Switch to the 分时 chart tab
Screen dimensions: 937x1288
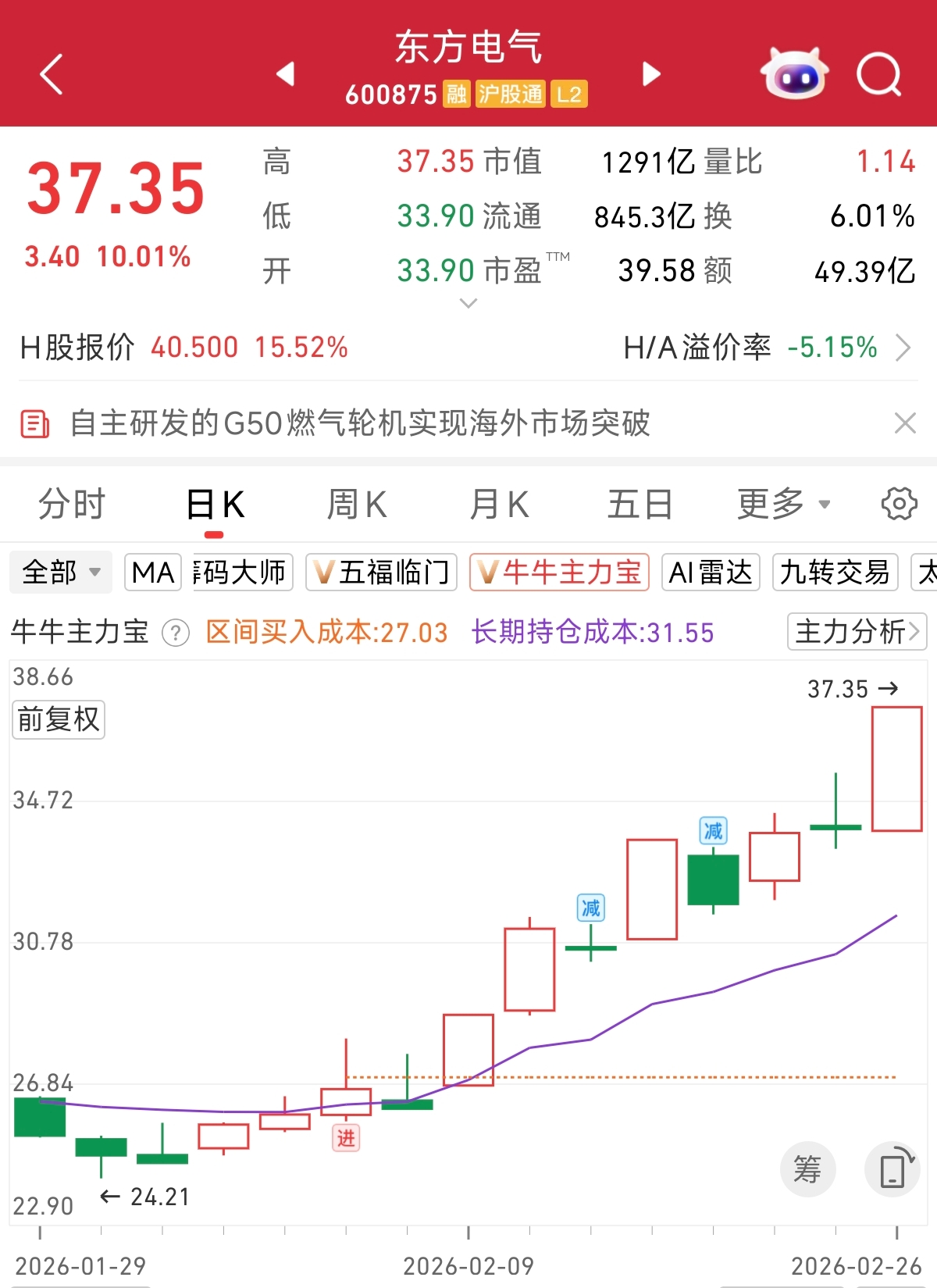tap(71, 505)
